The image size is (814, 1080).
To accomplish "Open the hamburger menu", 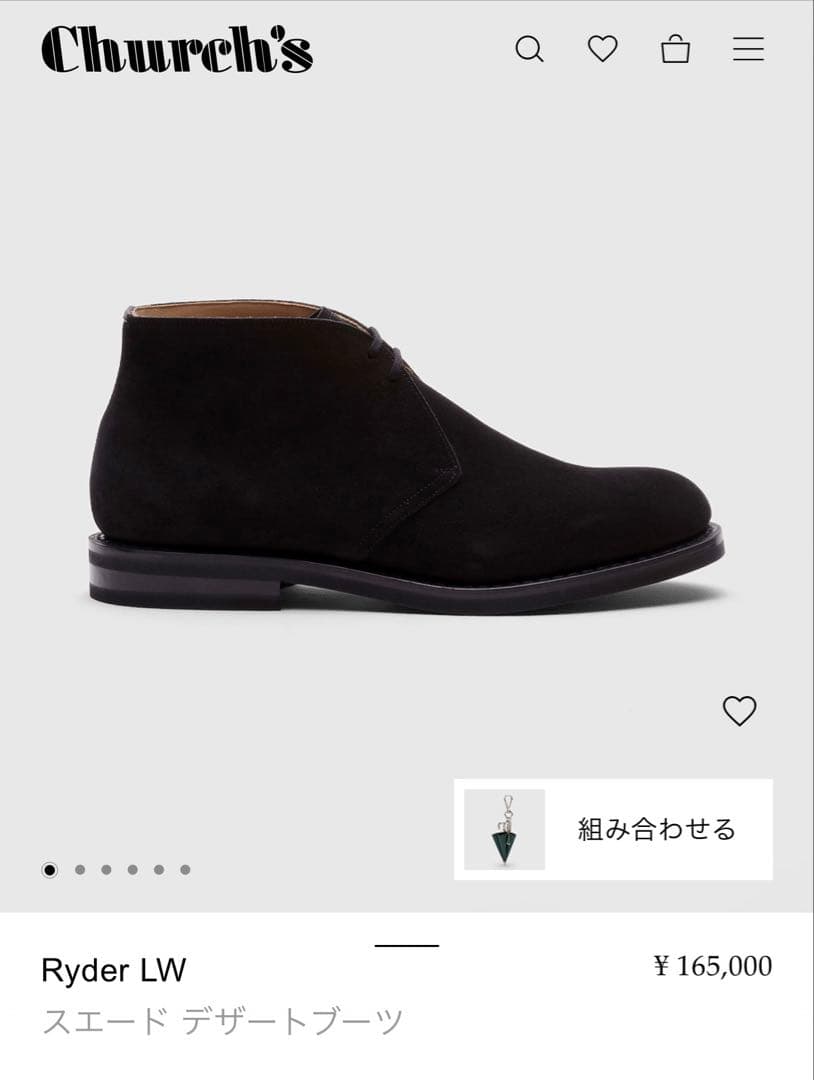I will click(x=748, y=49).
